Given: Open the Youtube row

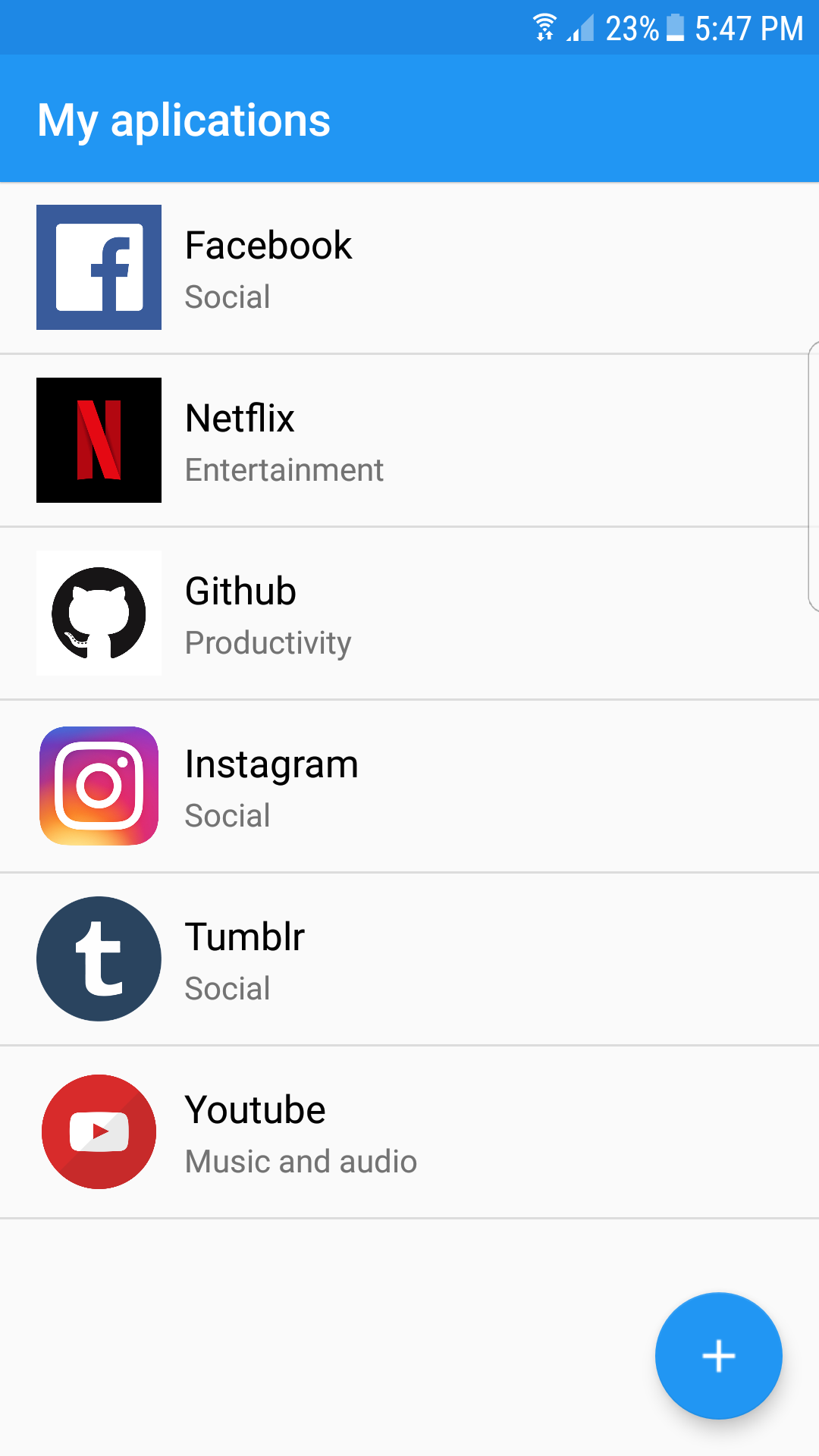Looking at the screenshot, I should 409,1132.
